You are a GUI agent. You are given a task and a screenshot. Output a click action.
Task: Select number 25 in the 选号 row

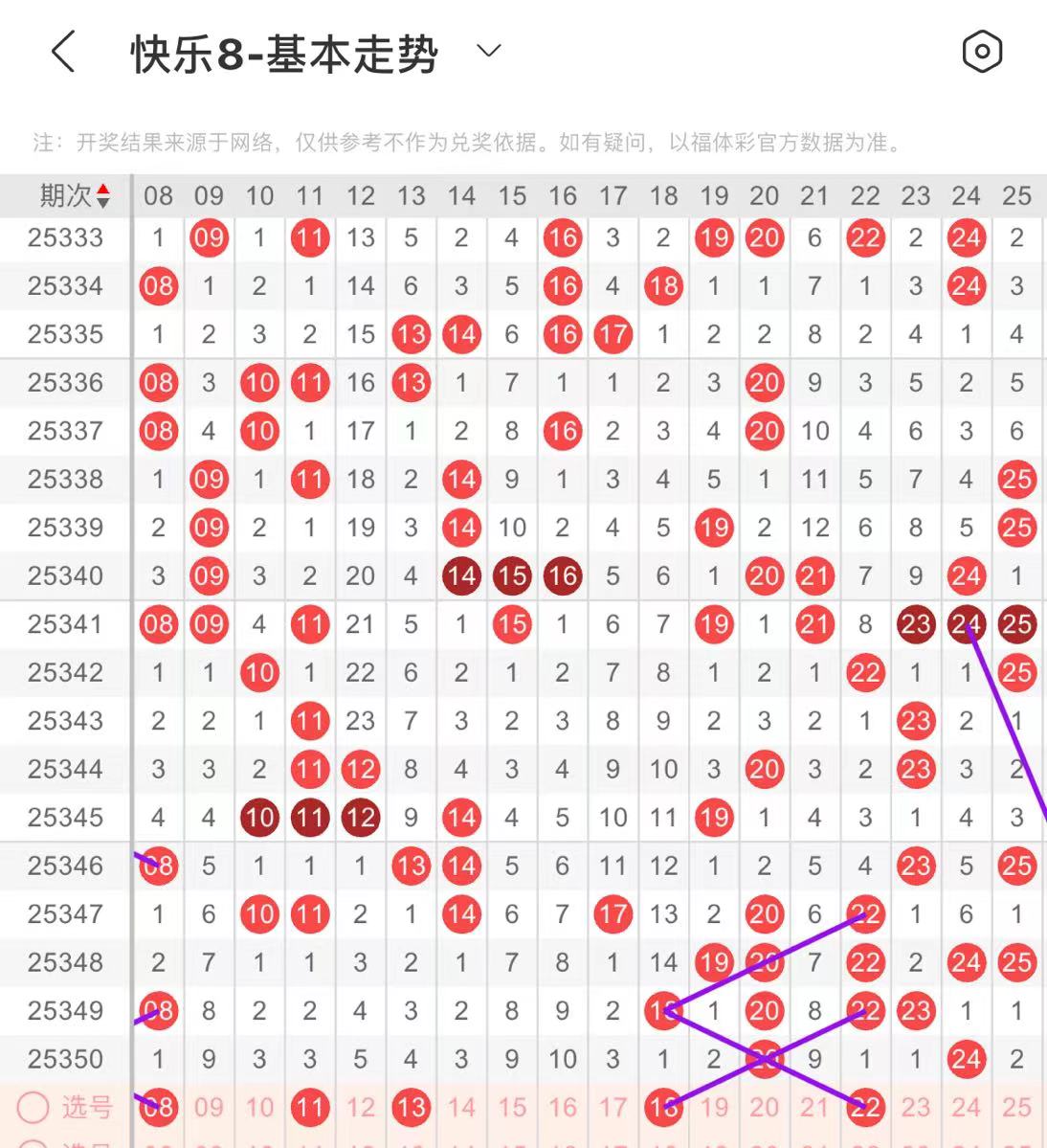coord(1016,1108)
